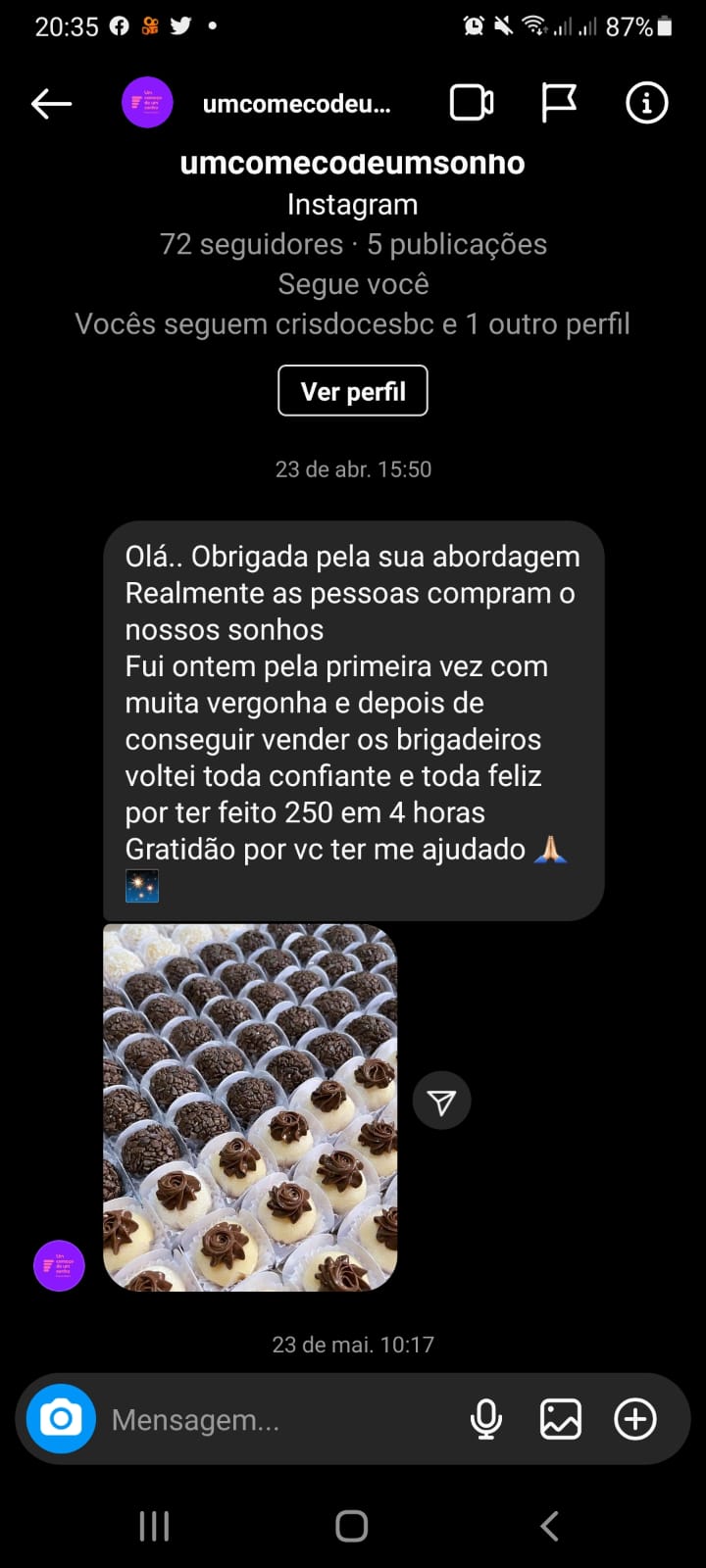Open the brigadeiros photo in the chat
This screenshot has height=1568, width=706.
tap(250, 1107)
